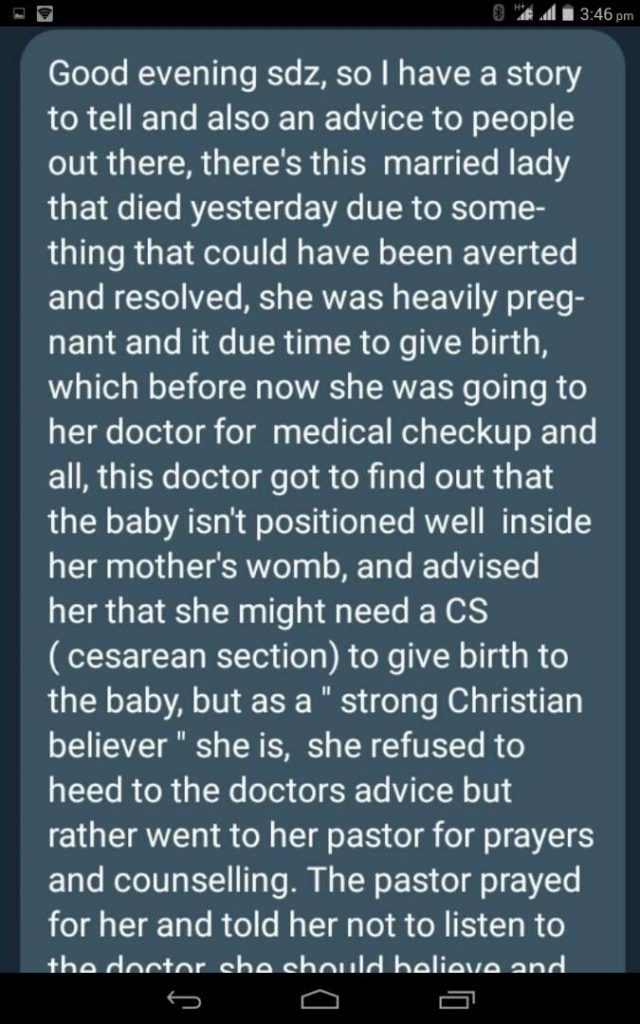Open the recent apps view

(456, 999)
